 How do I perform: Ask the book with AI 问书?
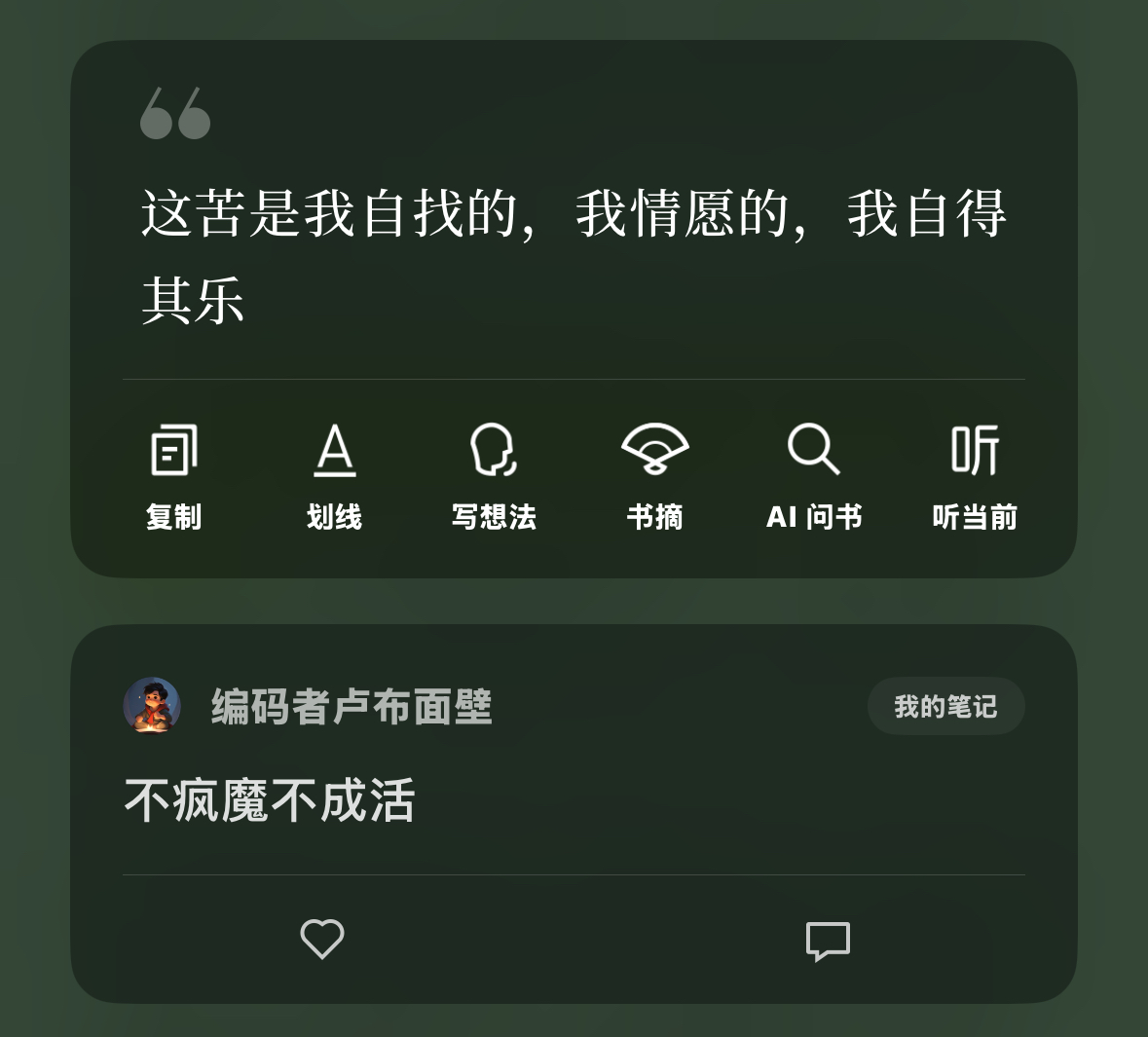point(814,475)
